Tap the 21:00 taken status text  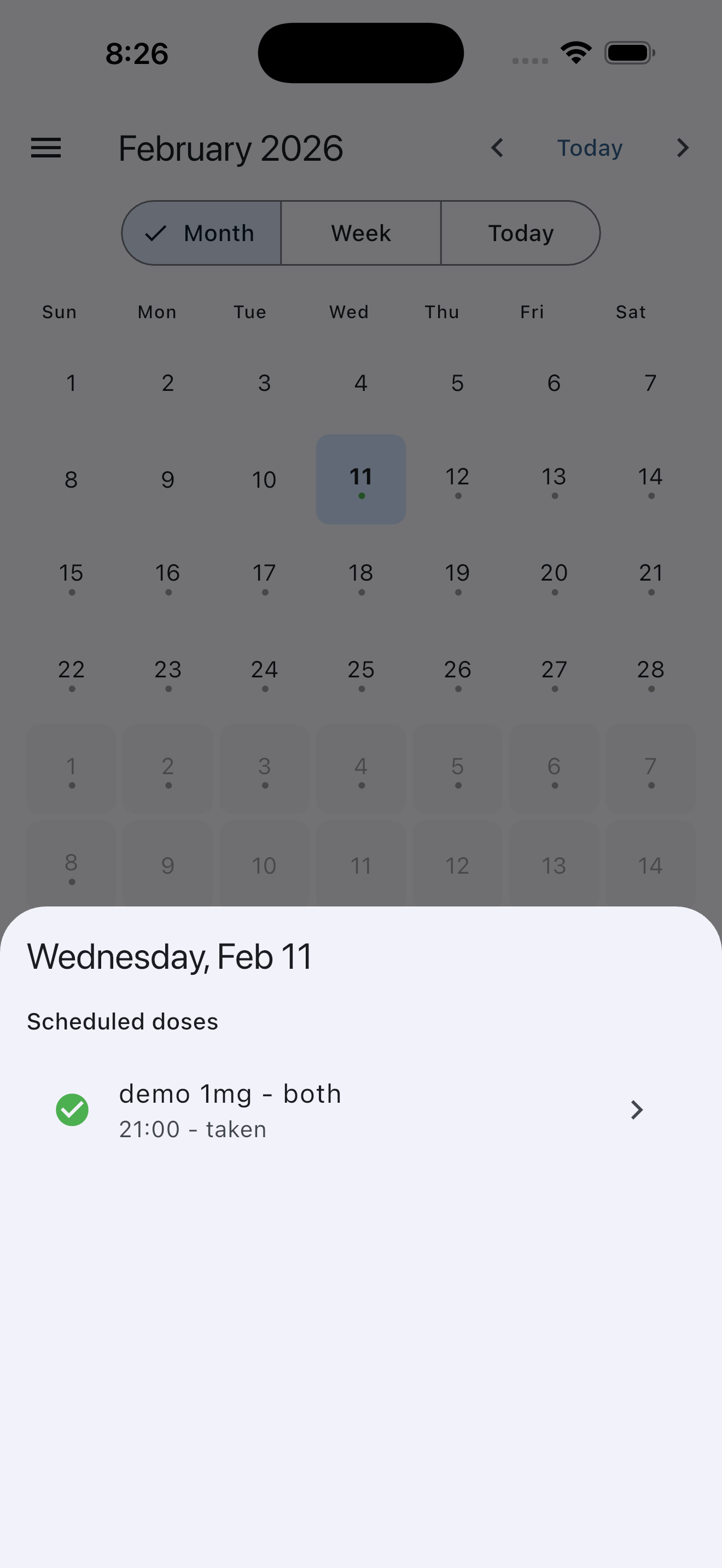193,1128
